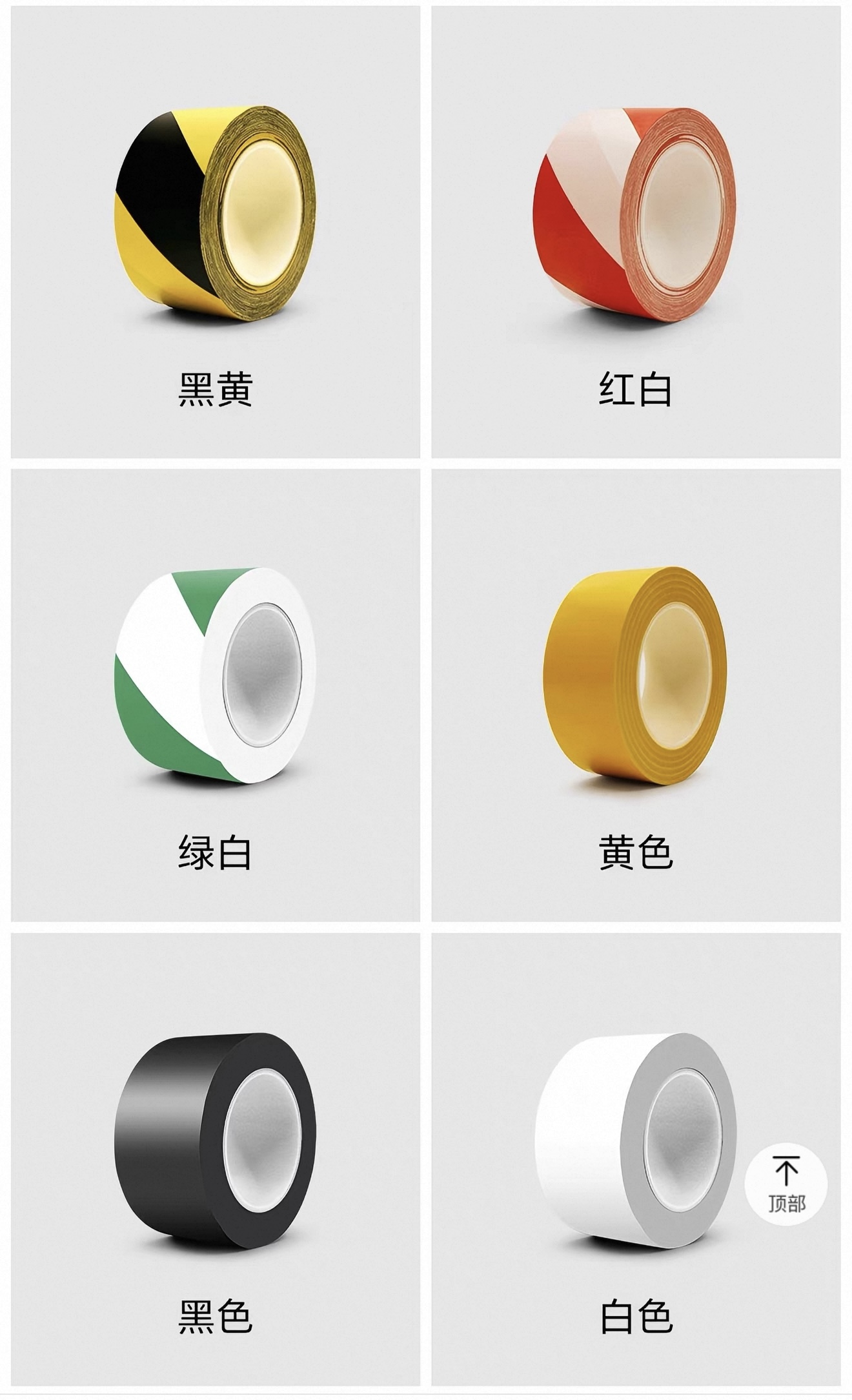Tap the 顶部 back-to-top button
The width and height of the screenshot is (852, 1400).
(786, 1184)
